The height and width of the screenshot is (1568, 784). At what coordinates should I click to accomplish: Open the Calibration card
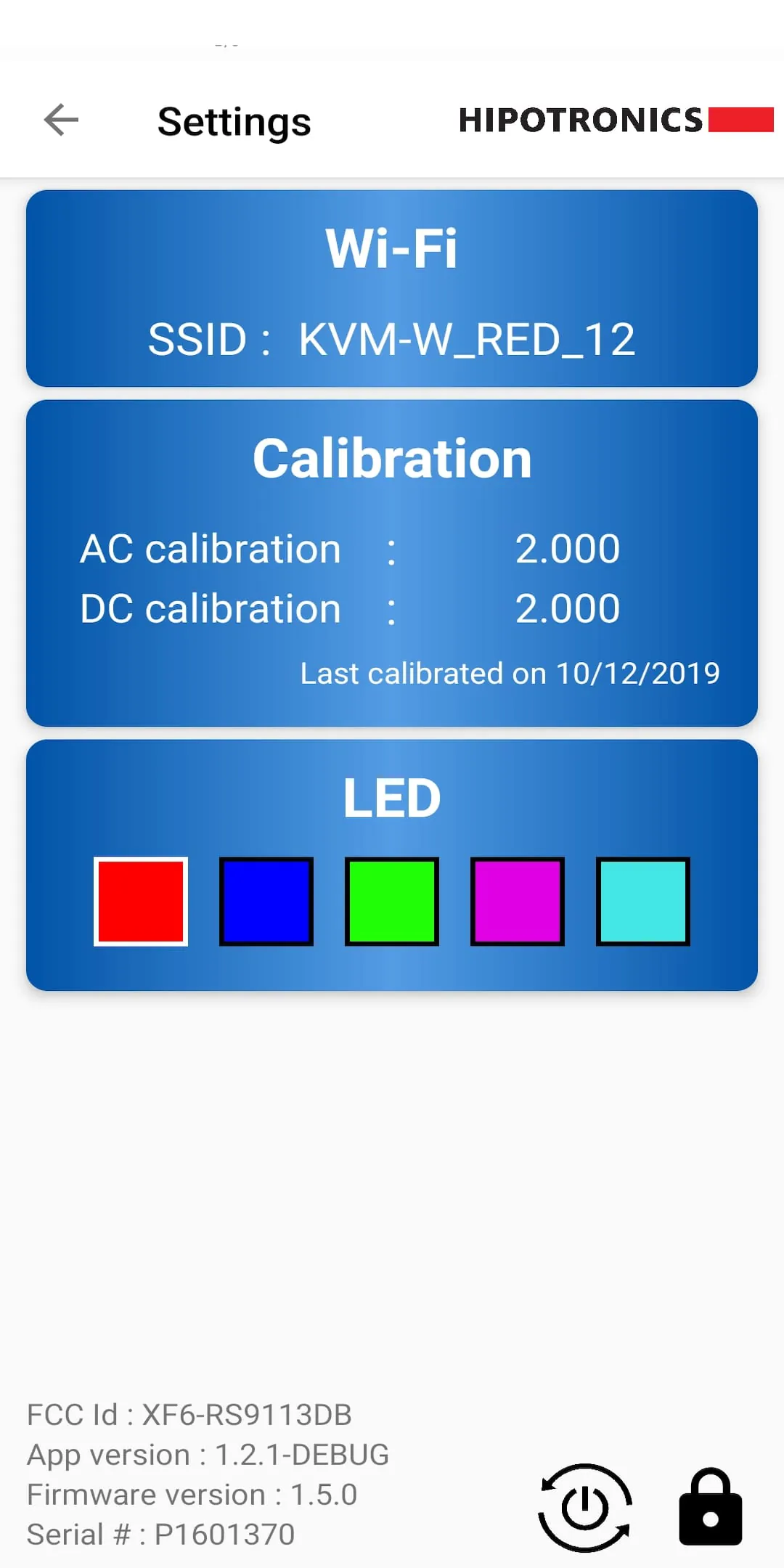point(392,563)
